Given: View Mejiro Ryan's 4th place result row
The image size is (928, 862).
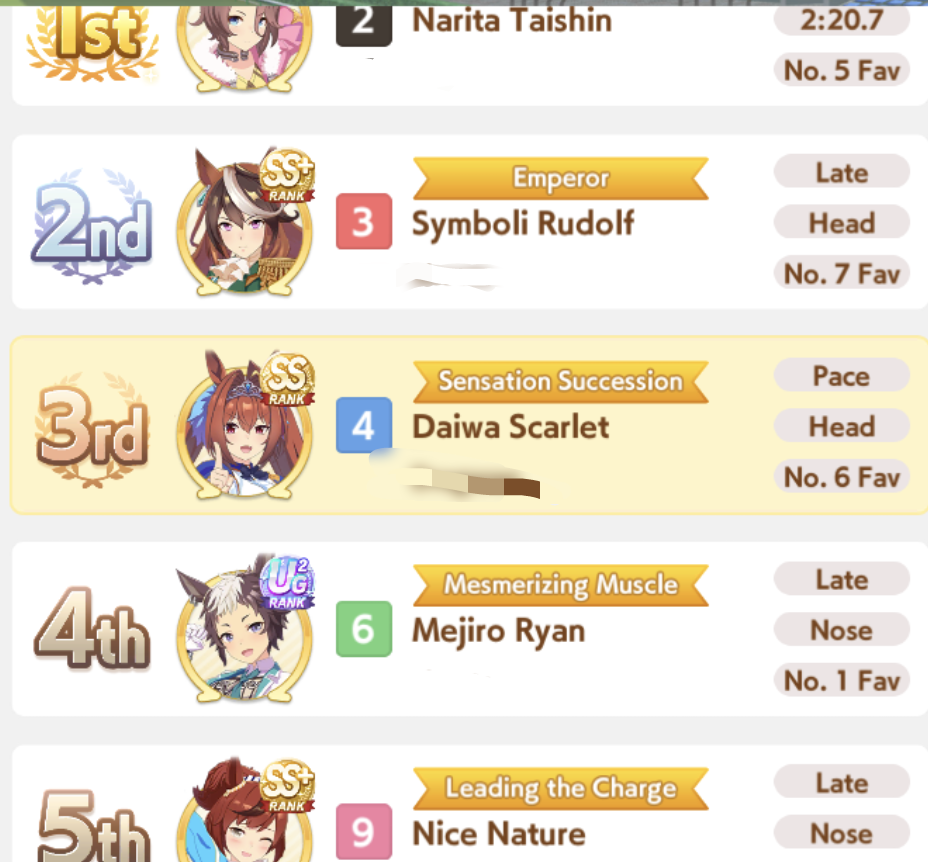Looking at the screenshot, I should 470,629.
